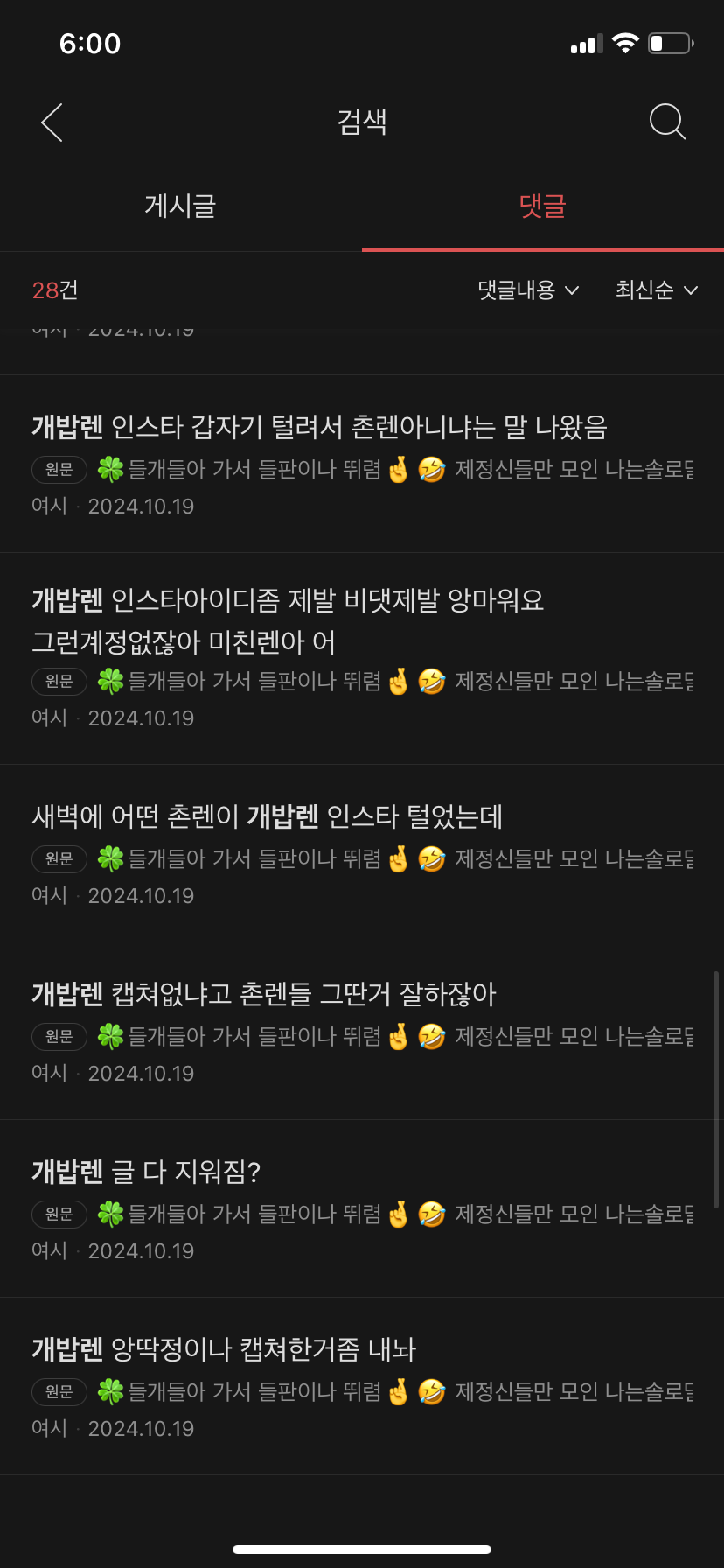Open the comment about 인스타 갑자기 털려서
Image resolution: width=724 pixels, height=1568 pixels.
coord(362,465)
